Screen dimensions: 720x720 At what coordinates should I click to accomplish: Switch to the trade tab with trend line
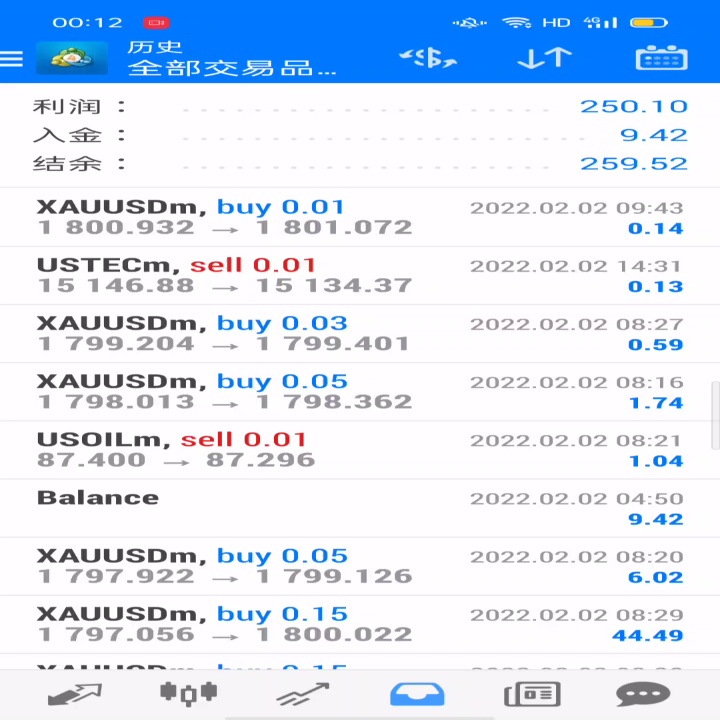pos(303,694)
